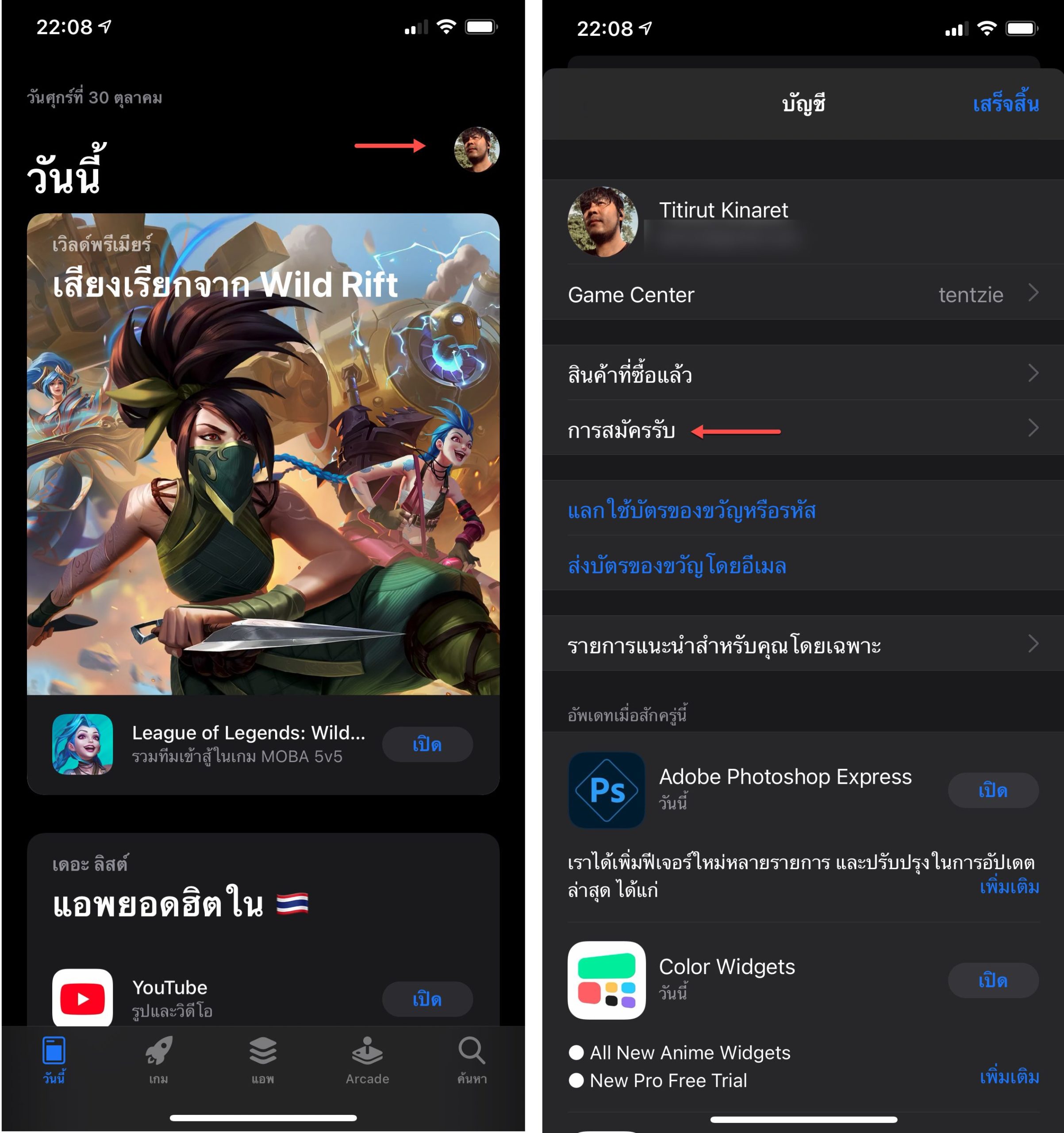
Task: Switch to the เกม tab
Action: pyautogui.click(x=158, y=1060)
